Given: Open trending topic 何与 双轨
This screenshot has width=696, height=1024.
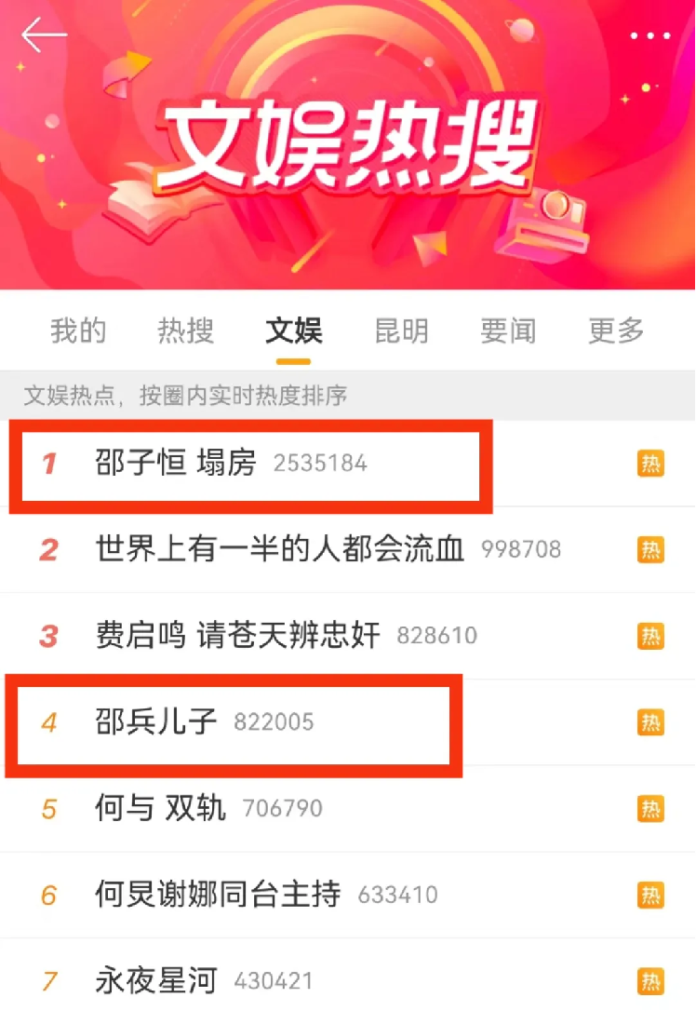Looking at the screenshot, I should (162, 808).
